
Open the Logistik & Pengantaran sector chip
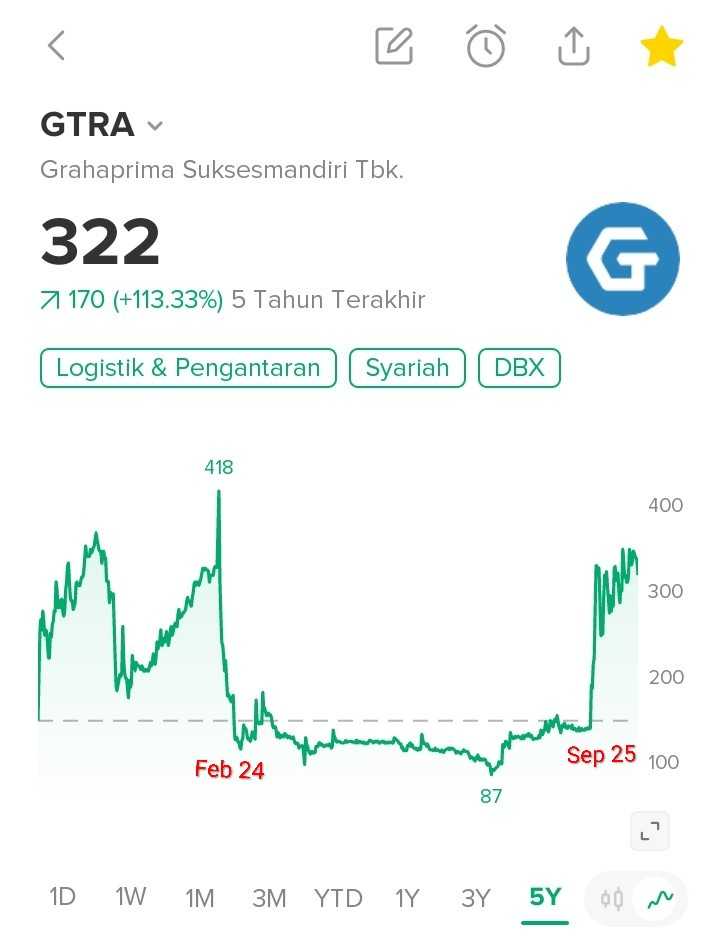[x=188, y=368]
